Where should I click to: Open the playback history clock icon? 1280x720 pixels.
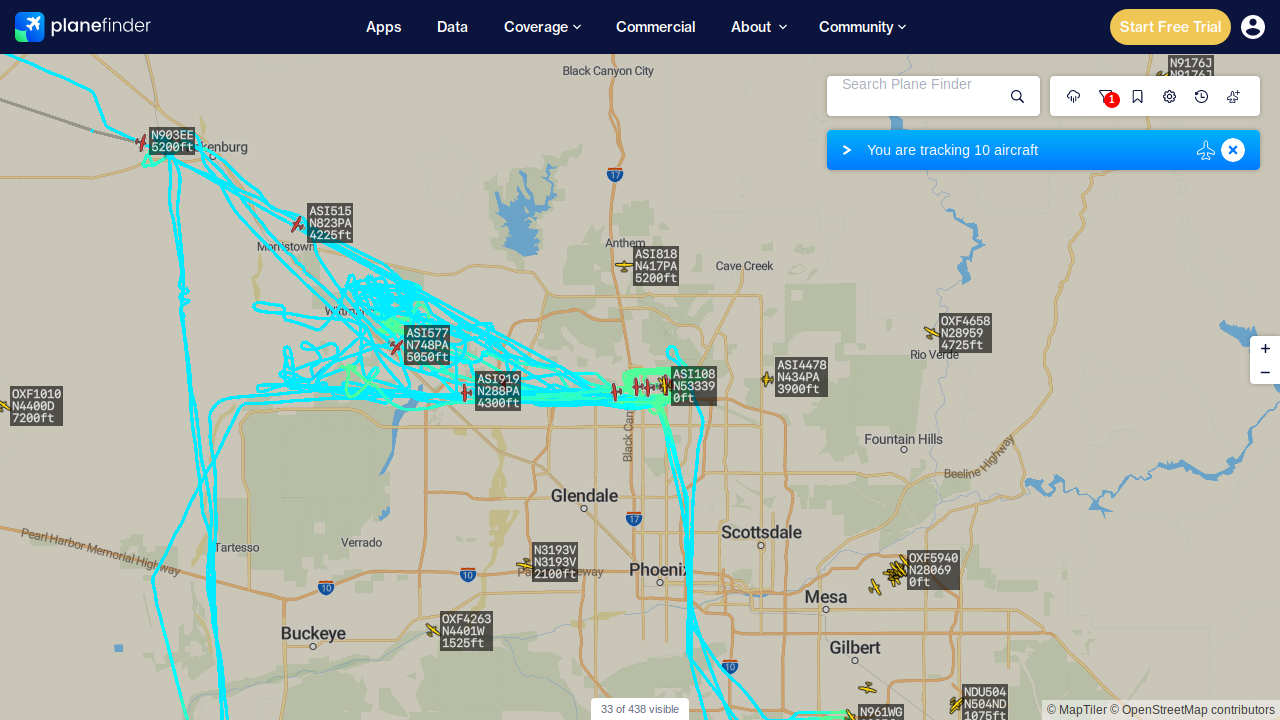click(1201, 96)
